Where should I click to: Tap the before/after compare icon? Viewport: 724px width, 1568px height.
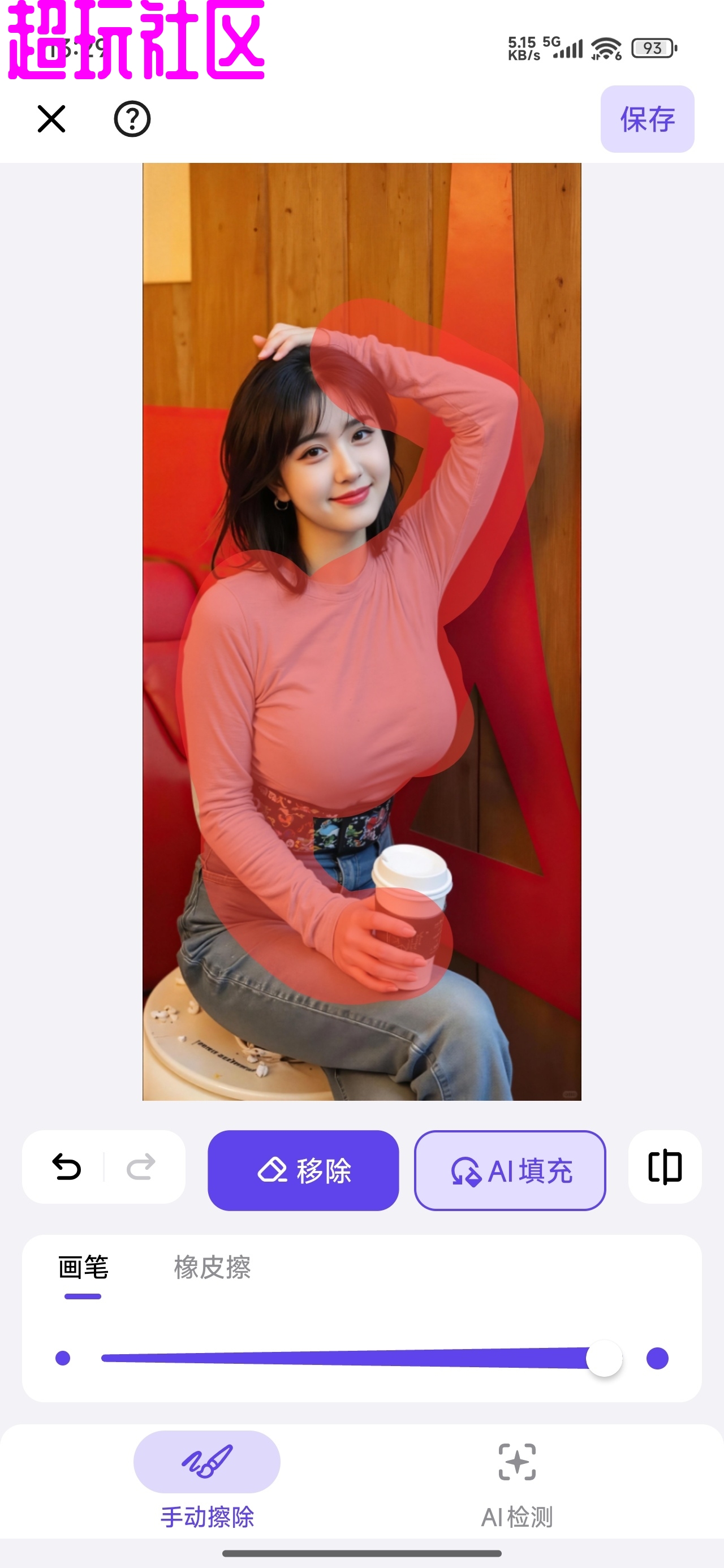tap(664, 1167)
